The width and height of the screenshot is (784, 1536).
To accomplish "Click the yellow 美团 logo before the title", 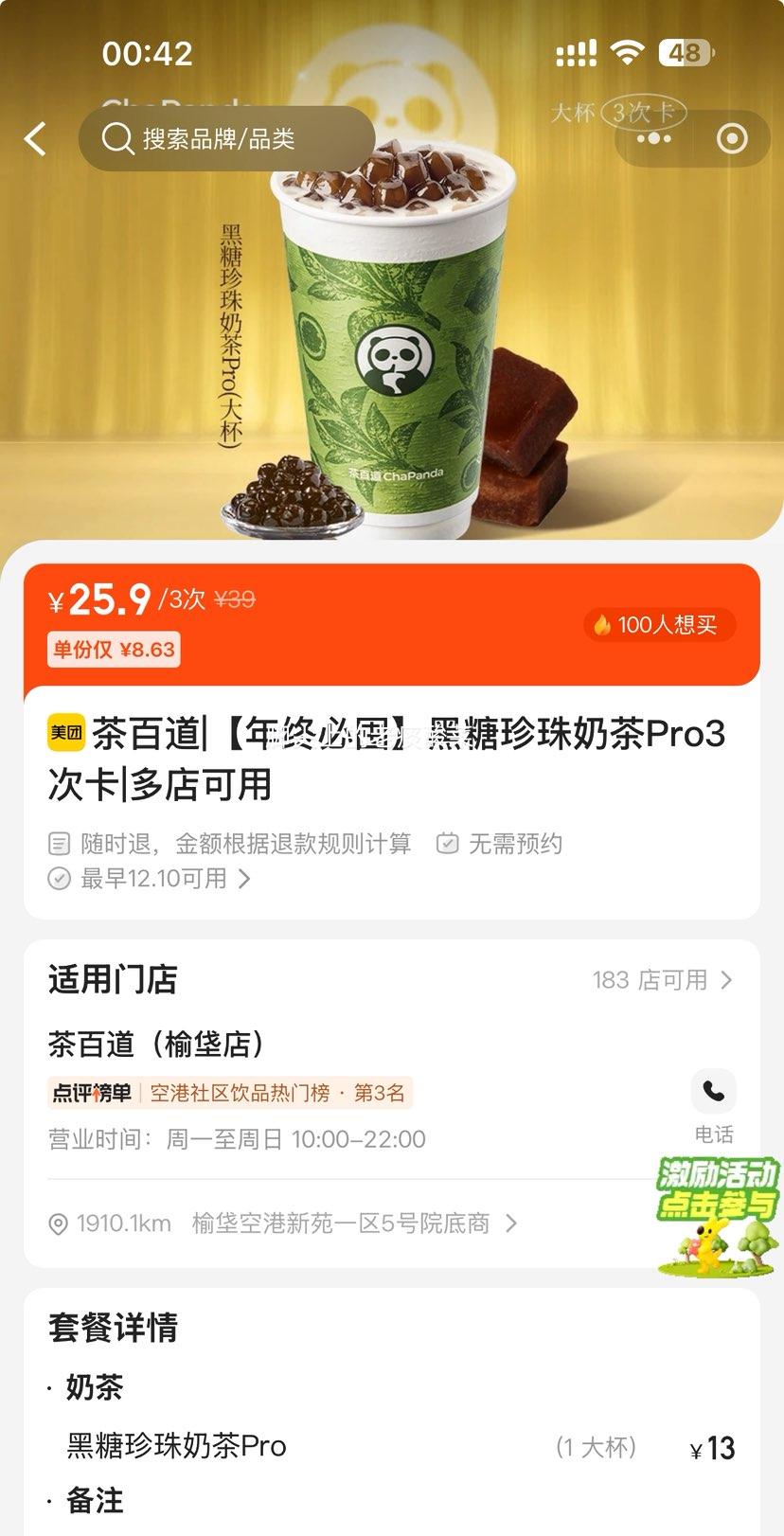I will click(x=63, y=731).
